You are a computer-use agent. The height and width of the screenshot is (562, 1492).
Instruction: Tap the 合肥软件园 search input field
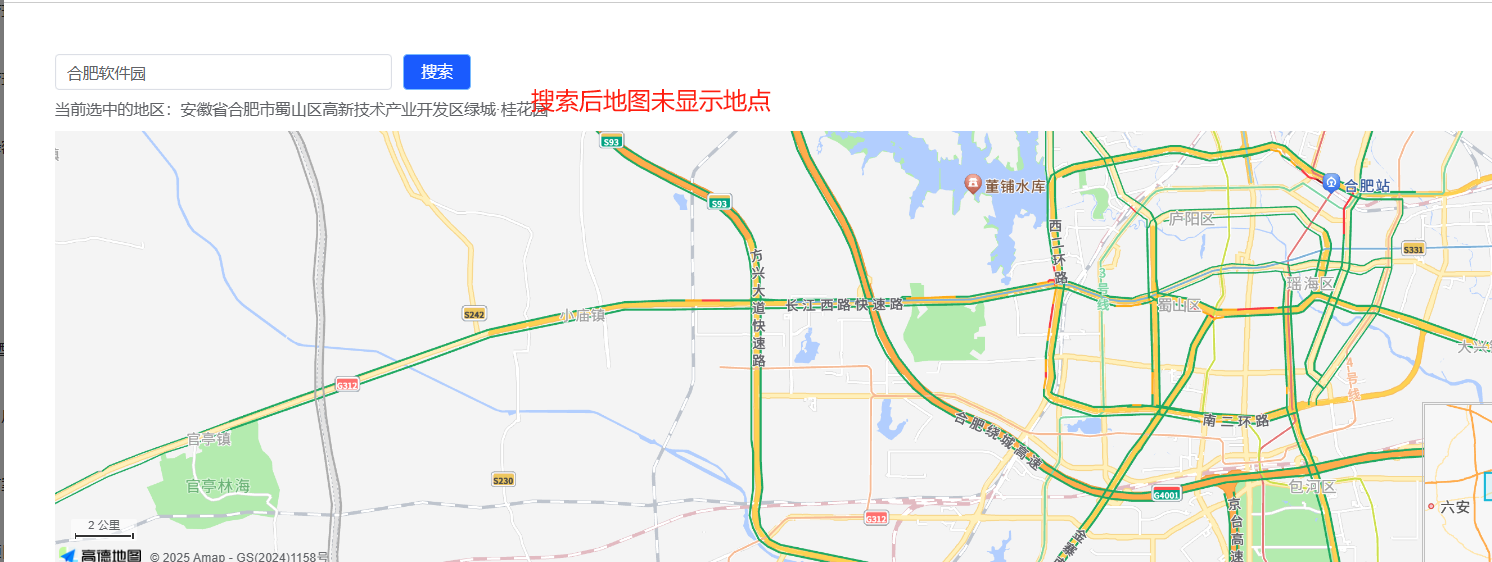[x=222, y=72]
